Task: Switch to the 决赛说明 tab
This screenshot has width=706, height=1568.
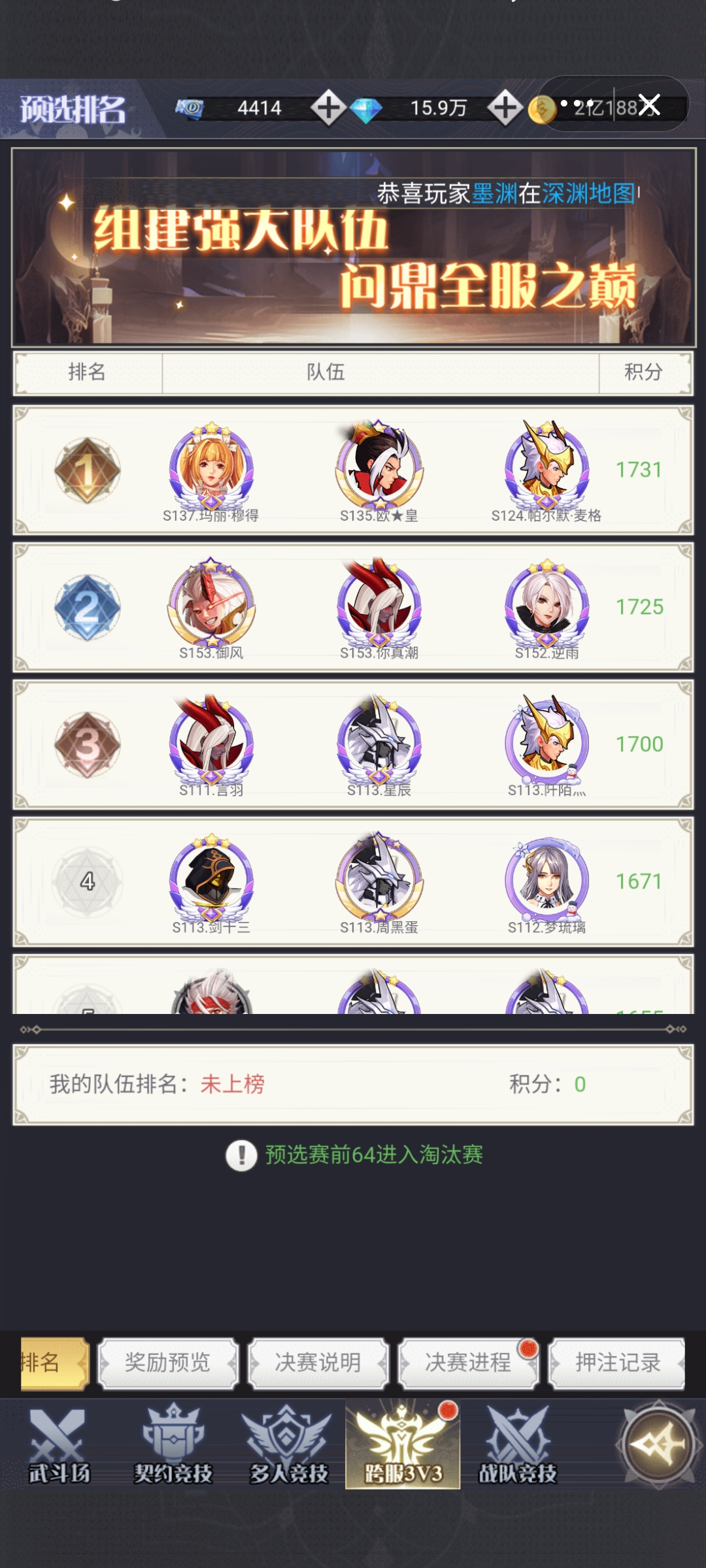Action: (318, 1362)
